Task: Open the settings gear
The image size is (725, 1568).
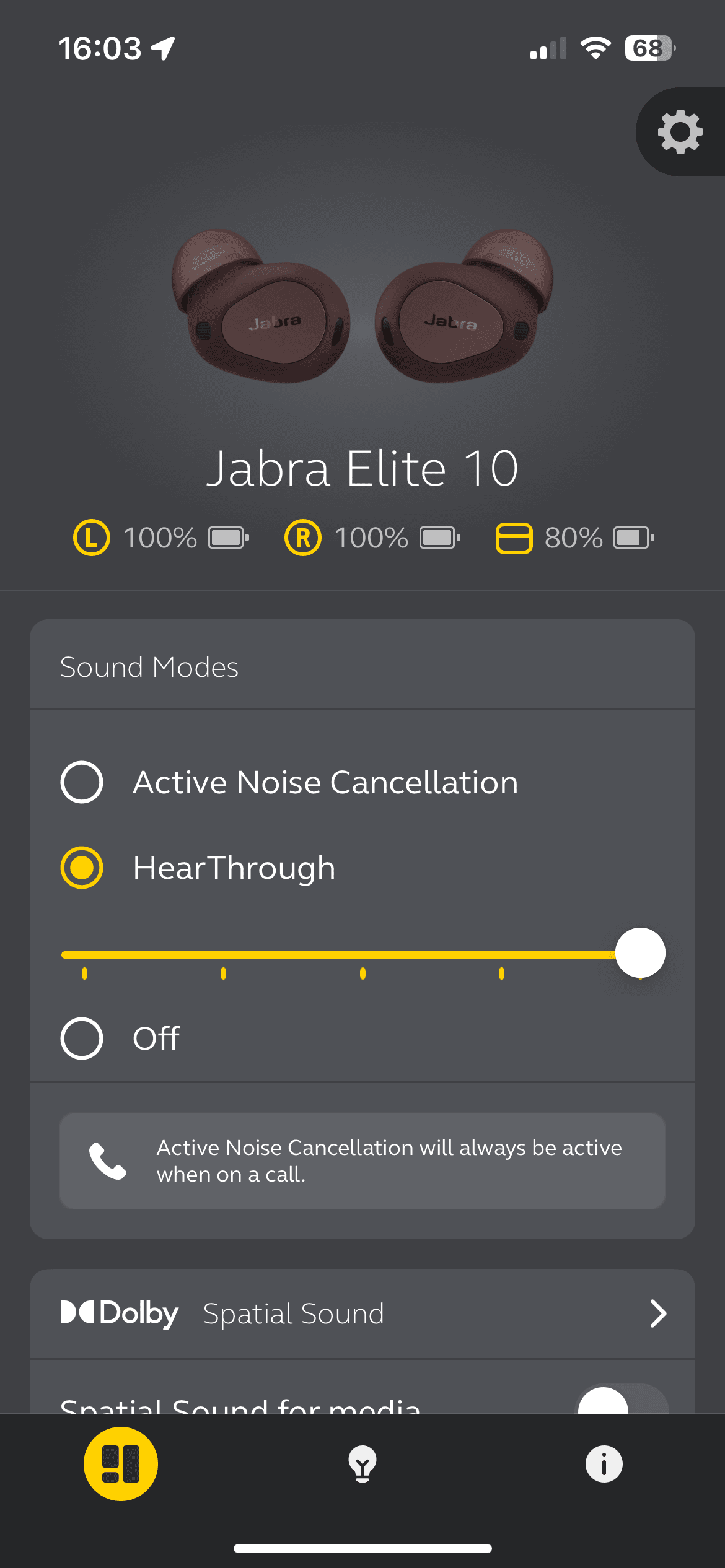Action: pos(680,132)
